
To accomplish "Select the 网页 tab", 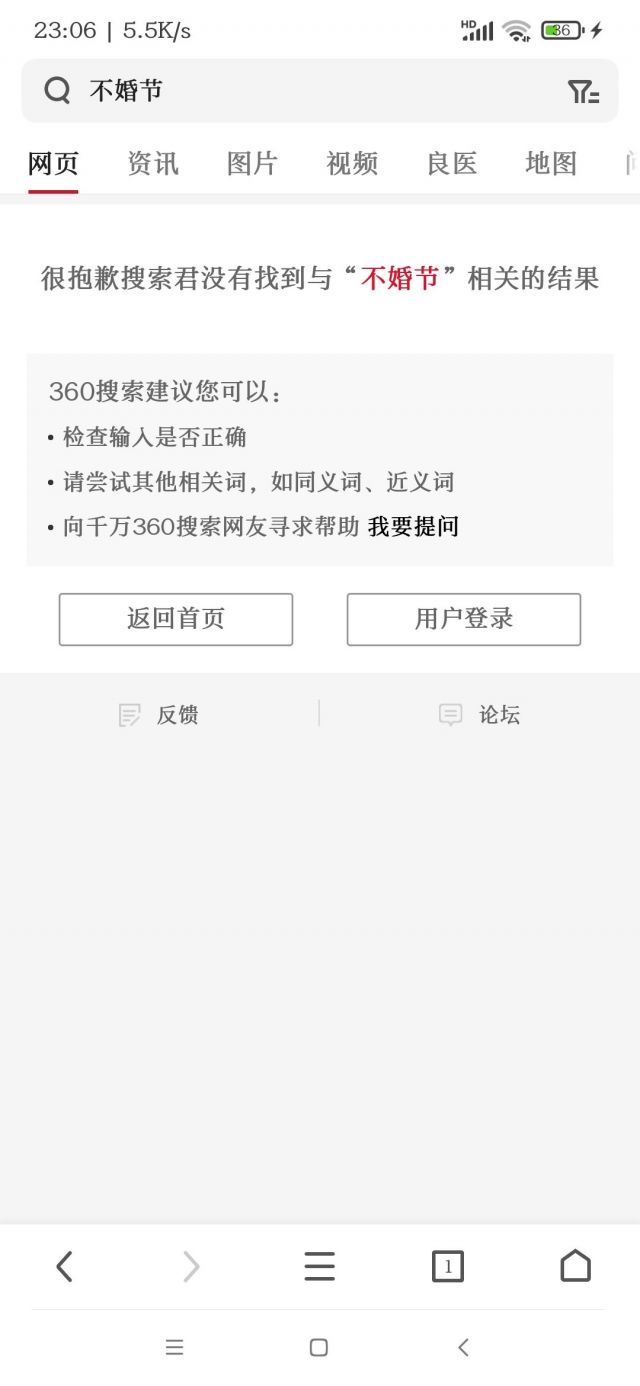I will pyautogui.click(x=53, y=163).
